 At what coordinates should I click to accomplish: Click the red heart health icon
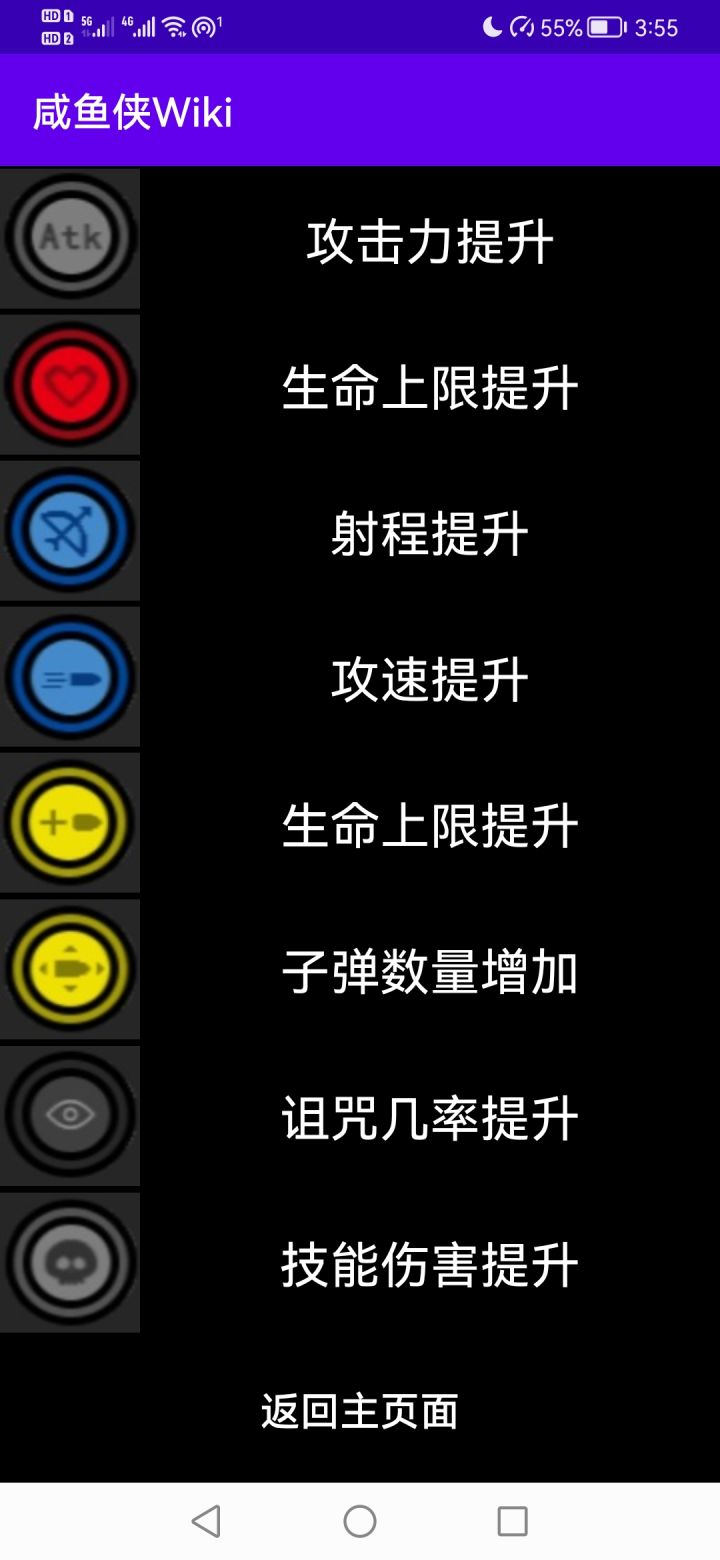pos(70,384)
